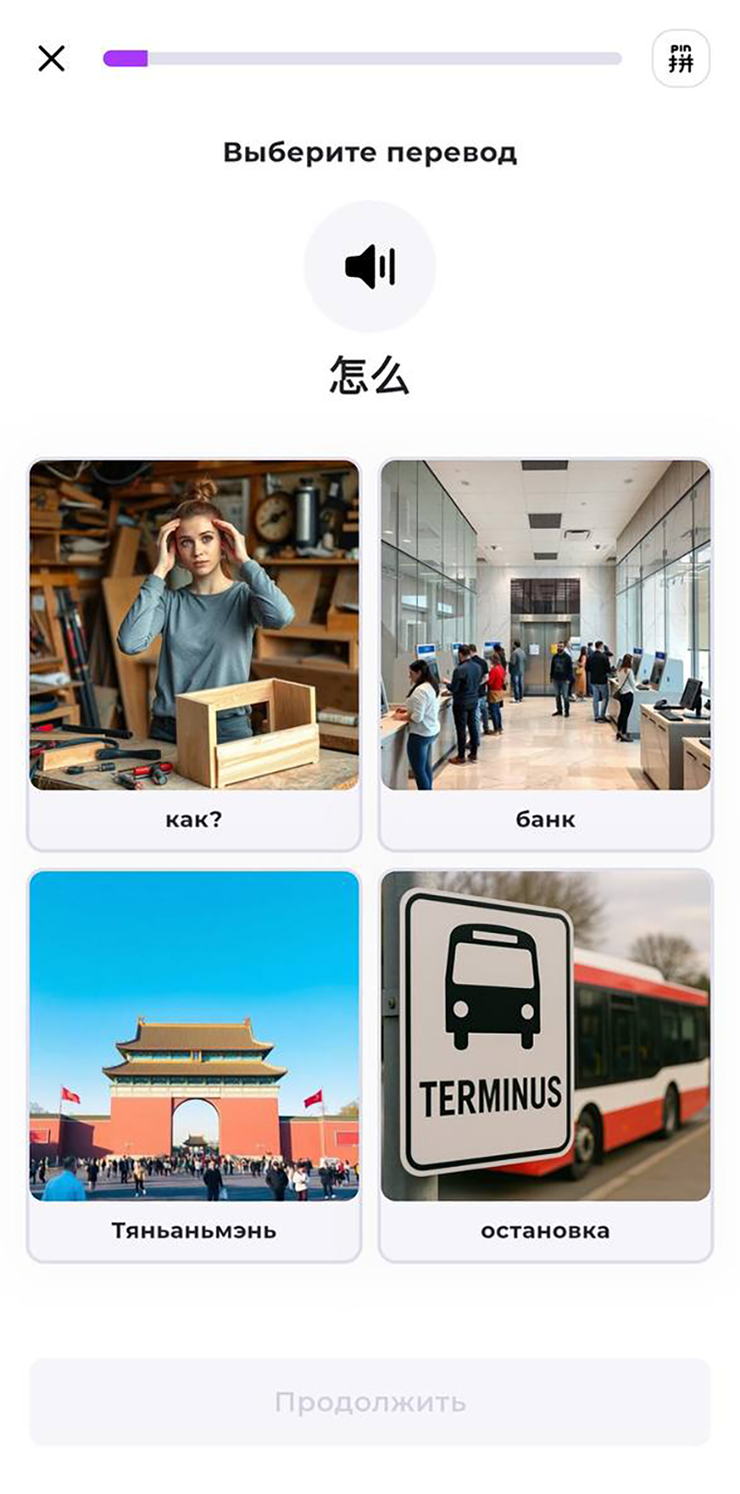This screenshot has width=740, height=1494.
Task: Pick the 'Тяньаньмэнь' answer card
Action: pos(194,1065)
